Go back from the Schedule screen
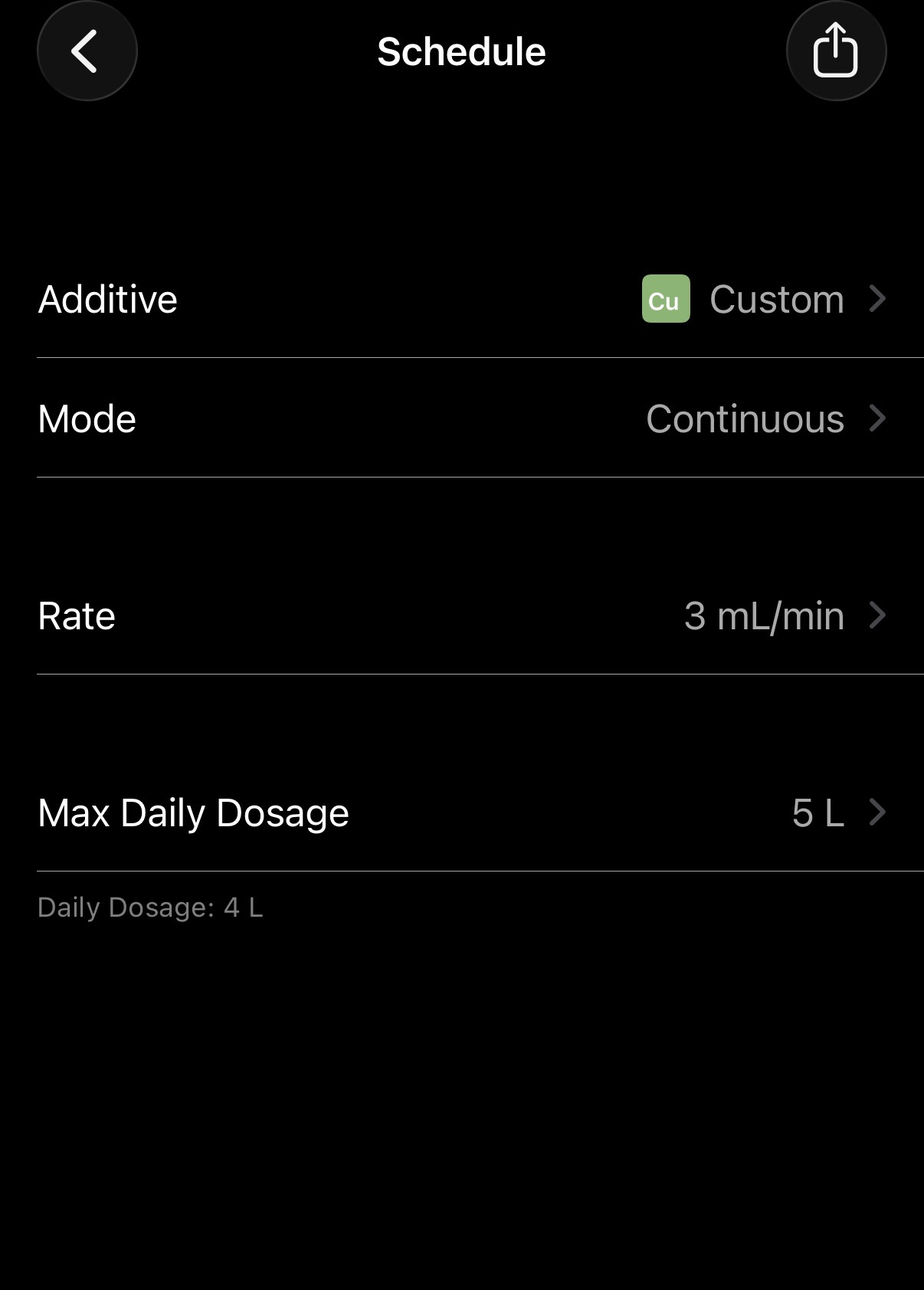 (x=87, y=51)
